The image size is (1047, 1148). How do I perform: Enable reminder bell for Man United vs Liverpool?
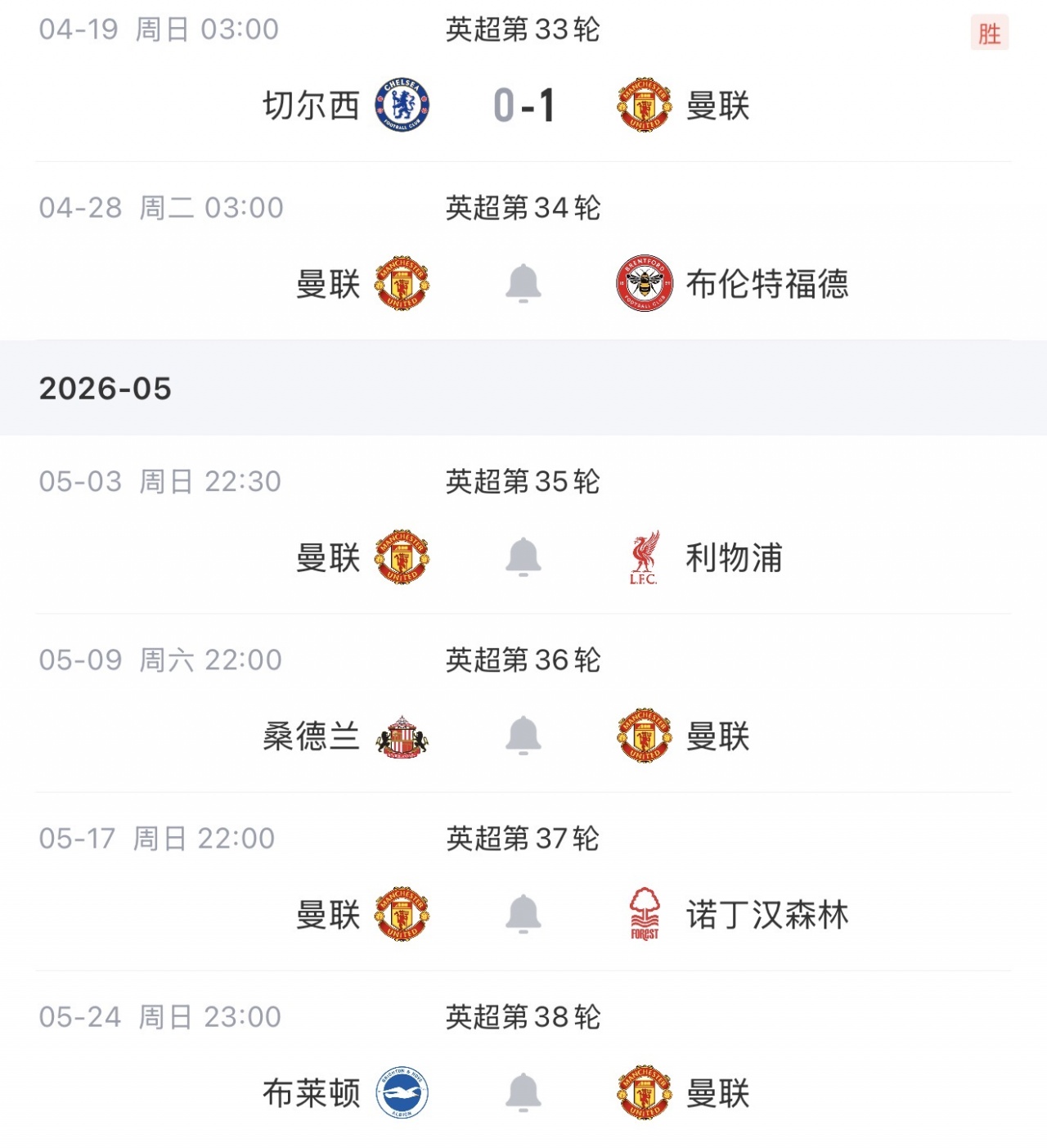pyautogui.click(x=523, y=557)
